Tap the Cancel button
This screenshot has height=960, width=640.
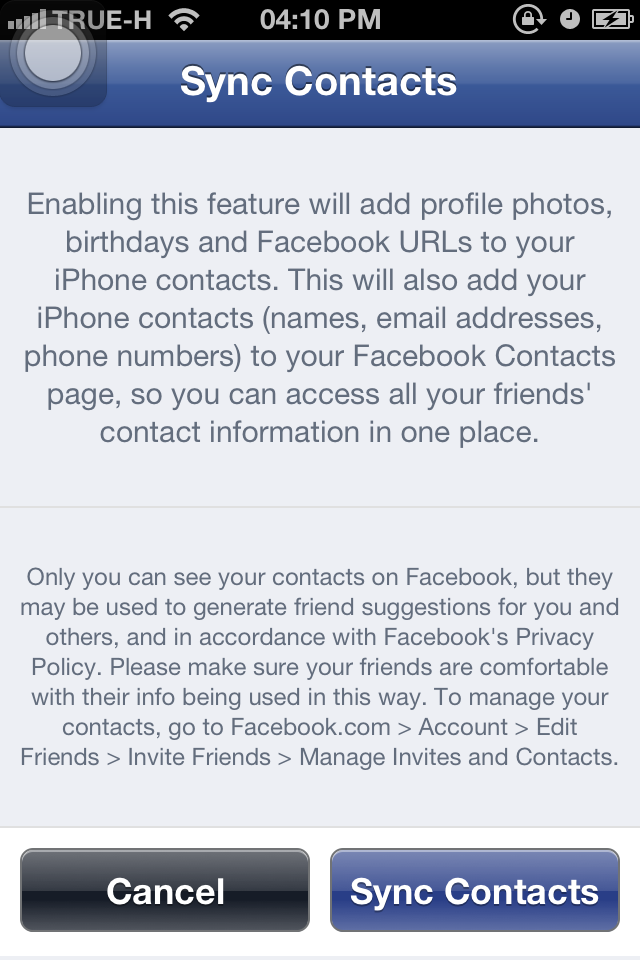(165, 890)
